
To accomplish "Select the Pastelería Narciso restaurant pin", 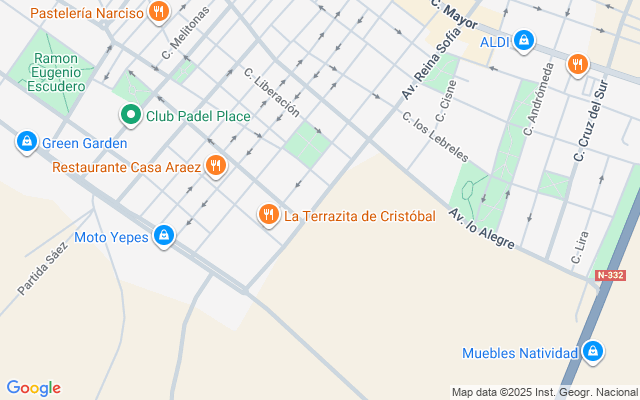I will click(x=158, y=13).
